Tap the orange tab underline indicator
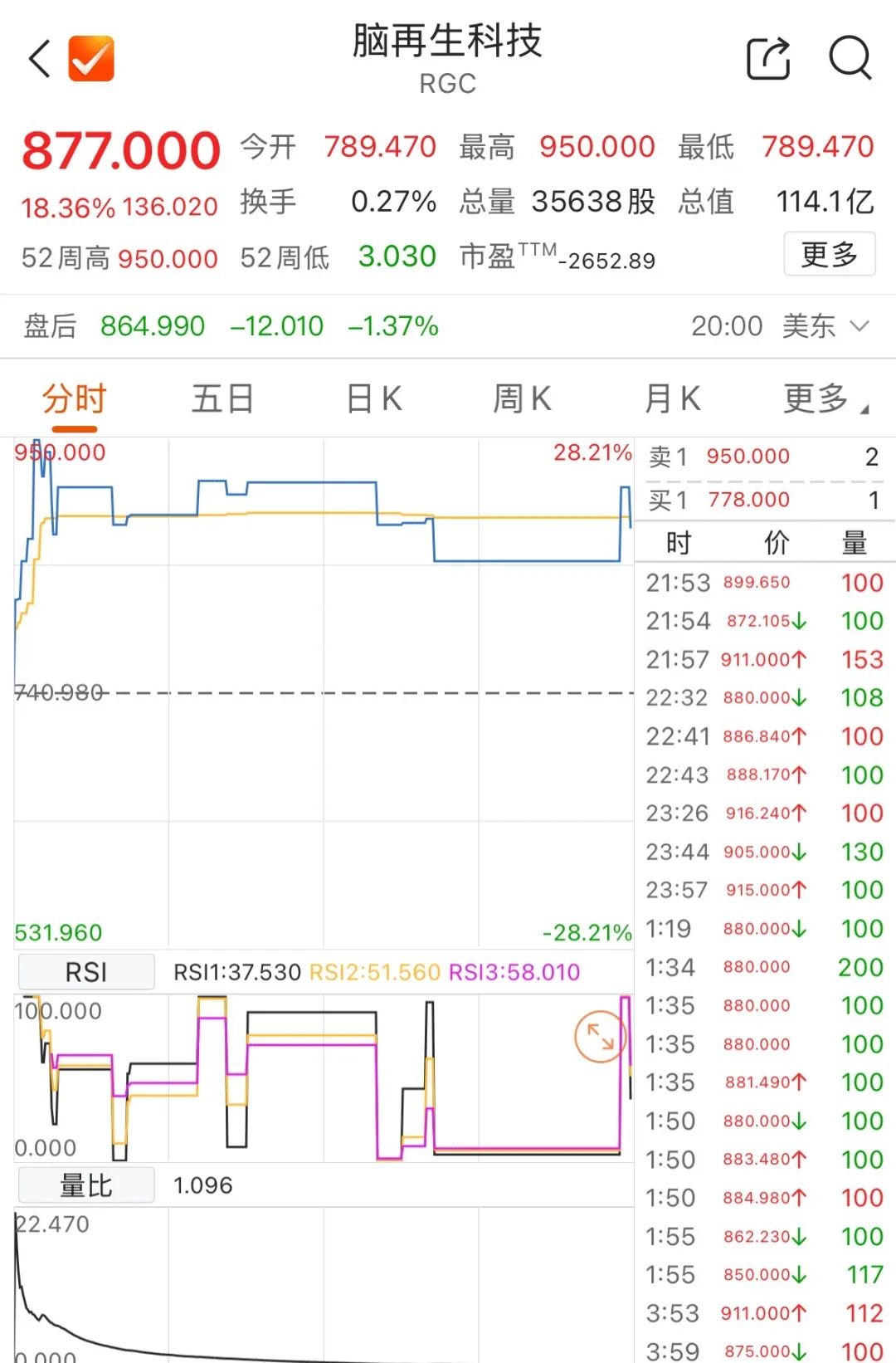The height and width of the screenshot is (1363, 896). point(73,428)
